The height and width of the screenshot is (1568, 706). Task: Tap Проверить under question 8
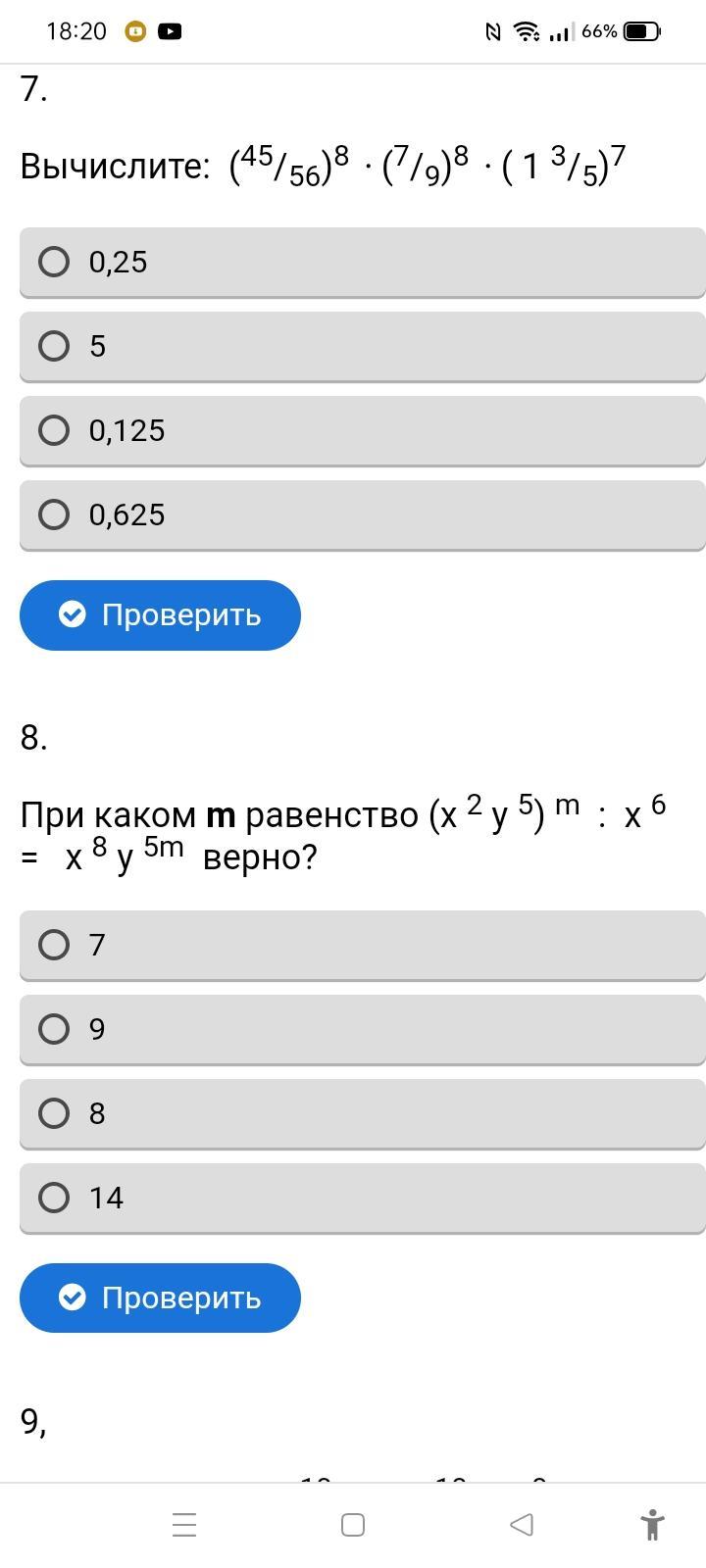click(x=160, y=1298)
